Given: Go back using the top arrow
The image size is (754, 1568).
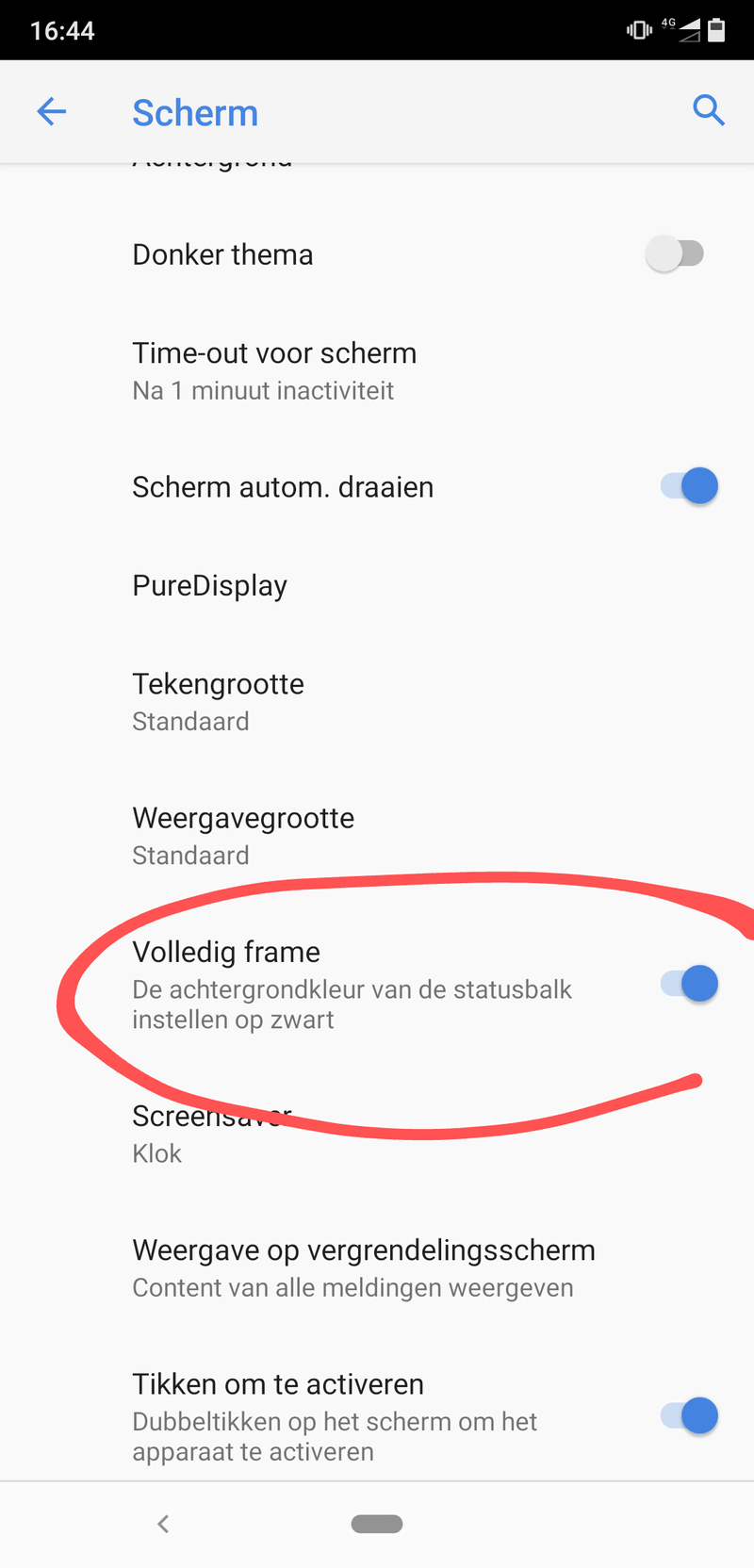Looking at the screenshot, I should [51, 112].
